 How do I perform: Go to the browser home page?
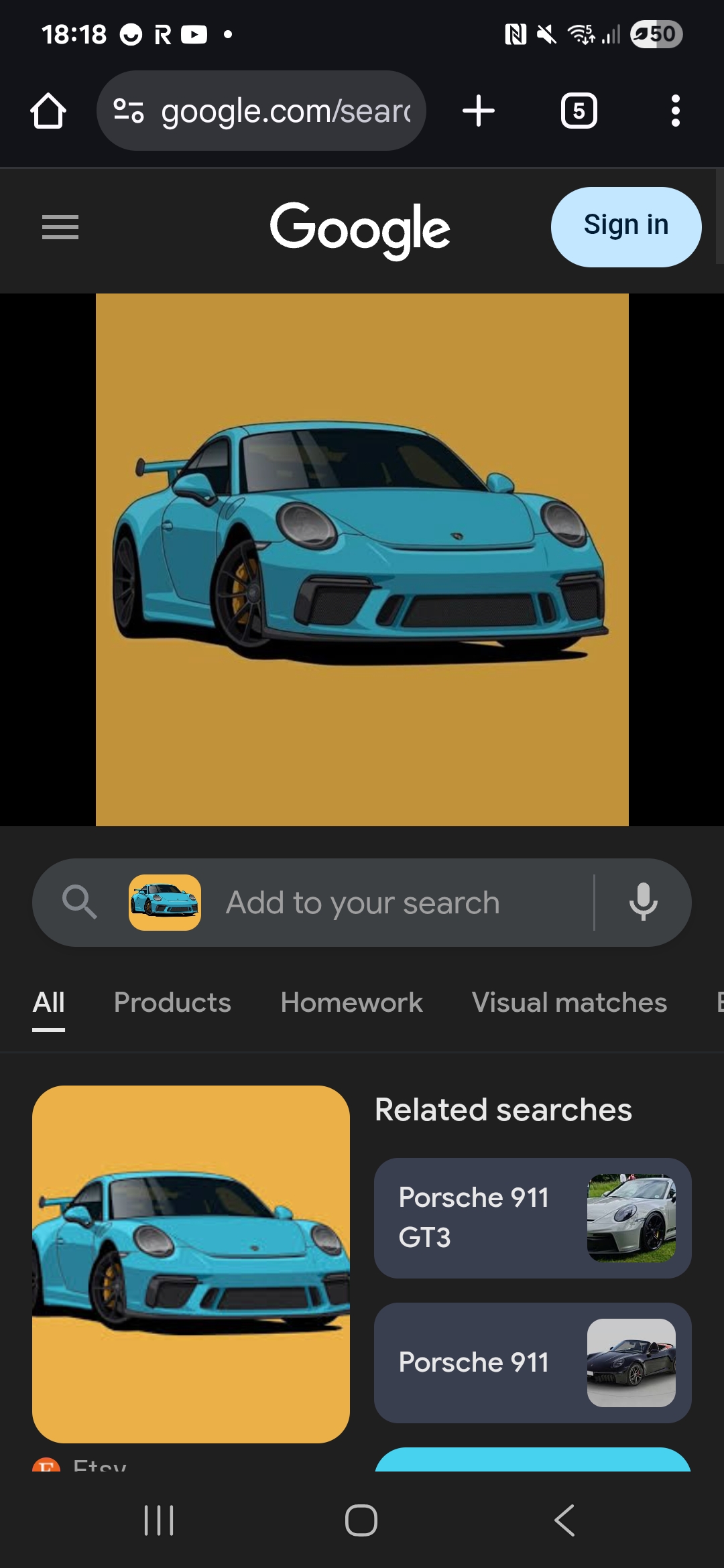click(48, 111)
